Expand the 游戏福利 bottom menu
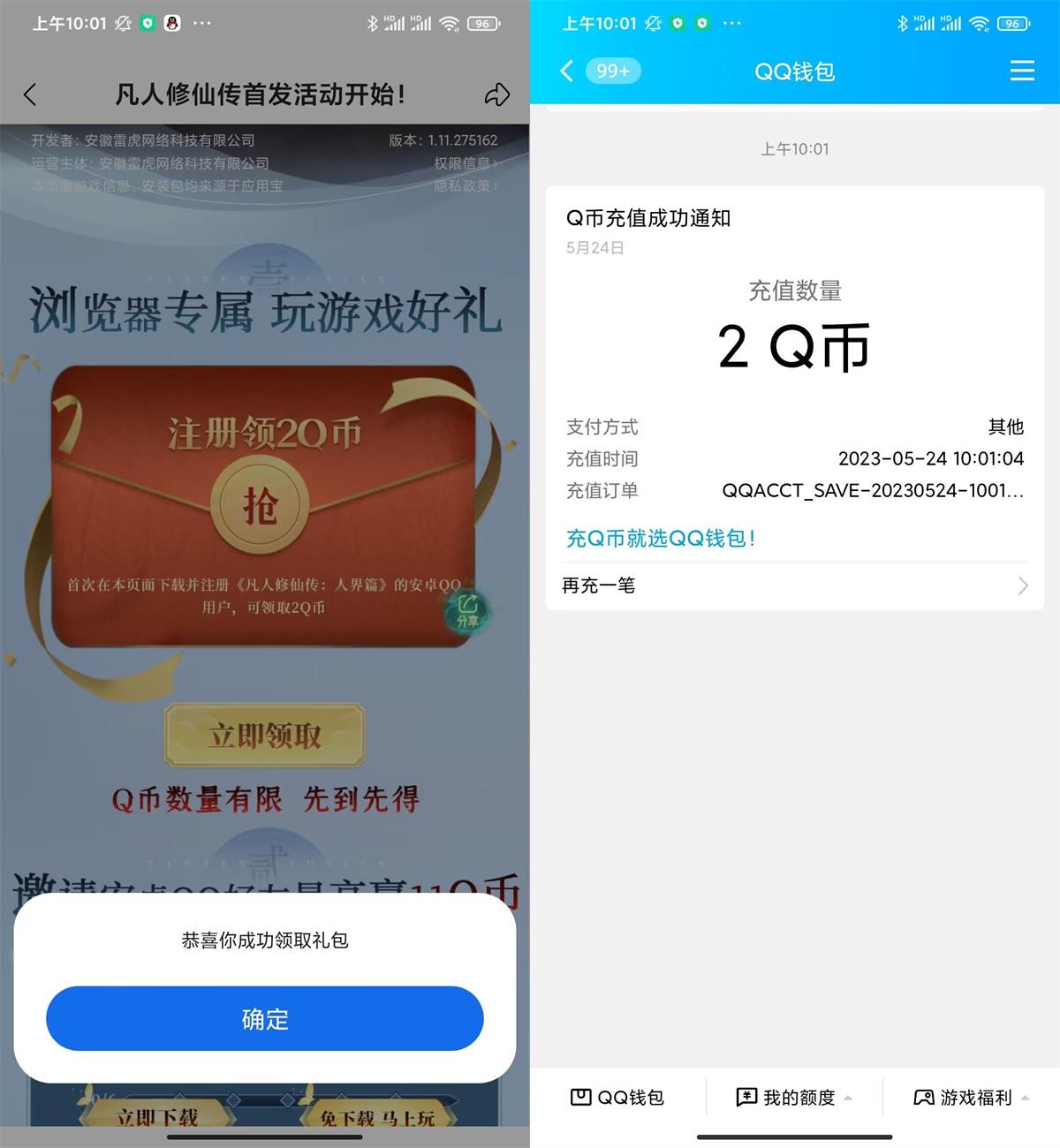This screenshot has width=1060, height=1148. [x=971, y=1097]
